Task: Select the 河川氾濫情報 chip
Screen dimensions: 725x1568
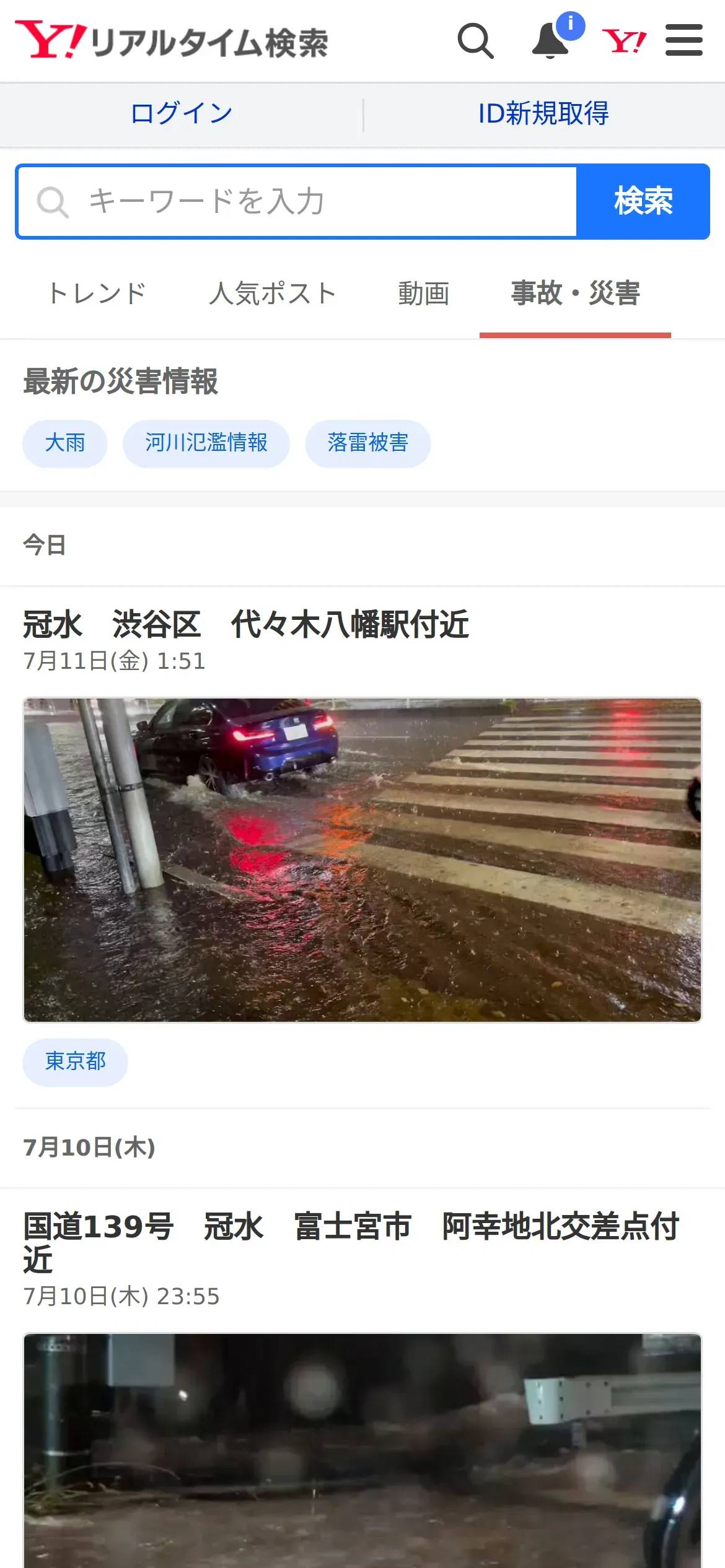Action: click(206, 443)
